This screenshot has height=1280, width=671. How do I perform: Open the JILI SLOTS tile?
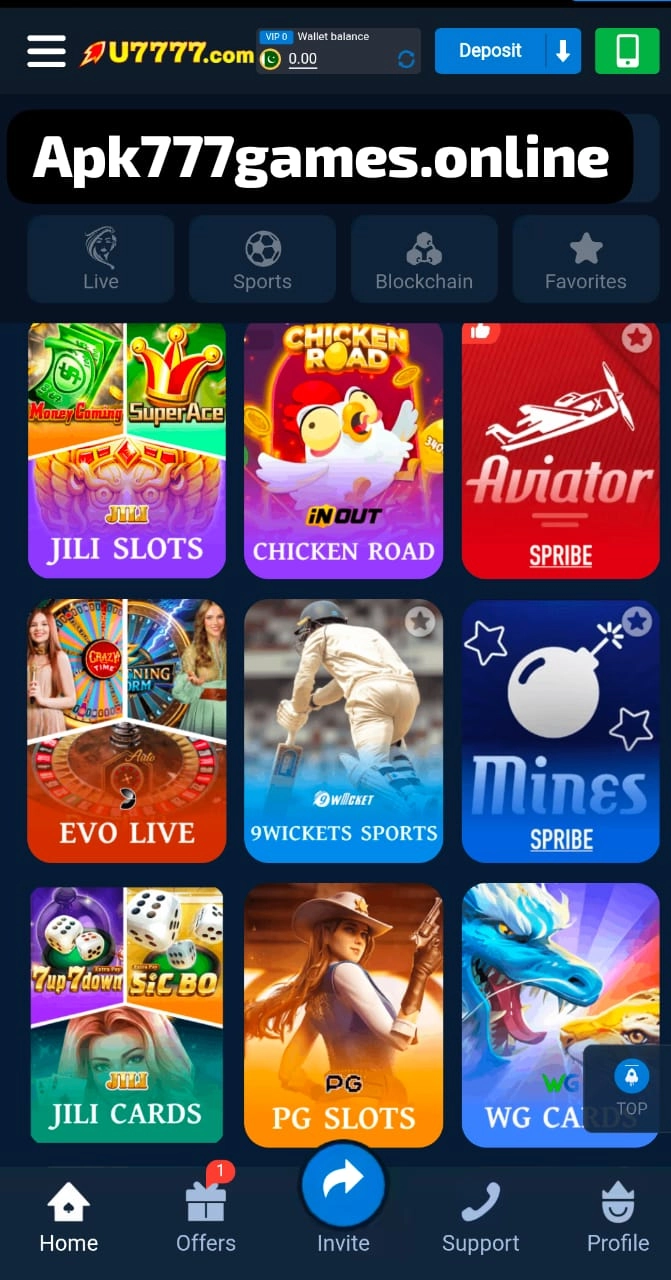coord(127,450)
